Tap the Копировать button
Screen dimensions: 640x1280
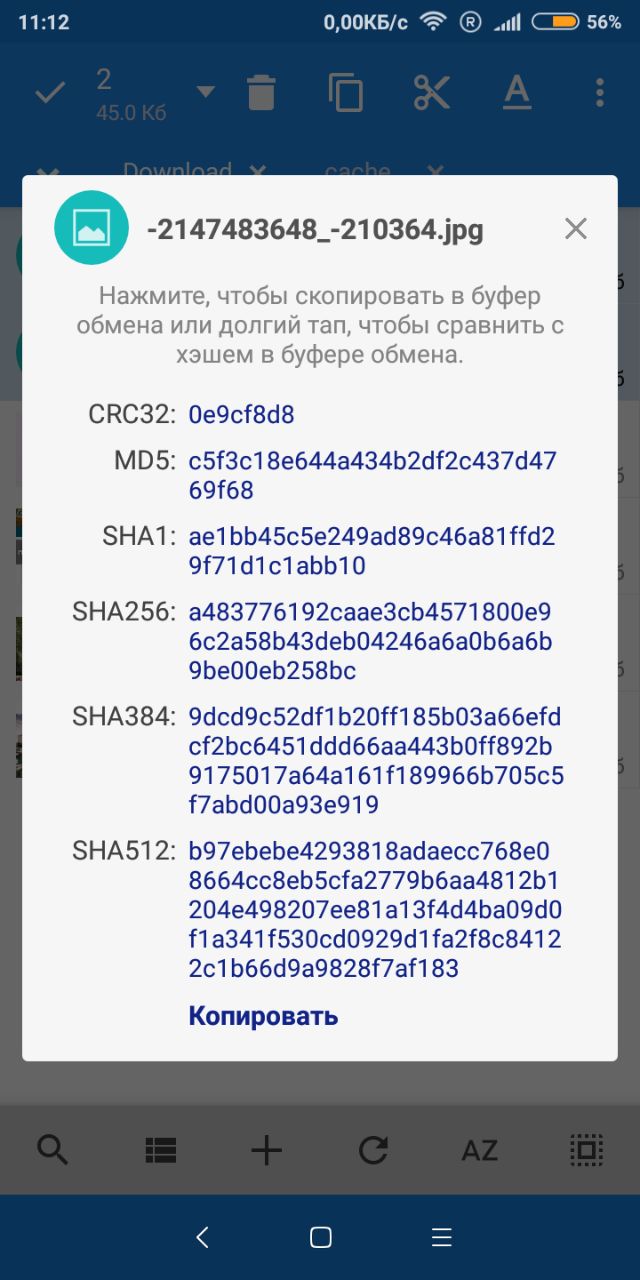click(263, 1016)
